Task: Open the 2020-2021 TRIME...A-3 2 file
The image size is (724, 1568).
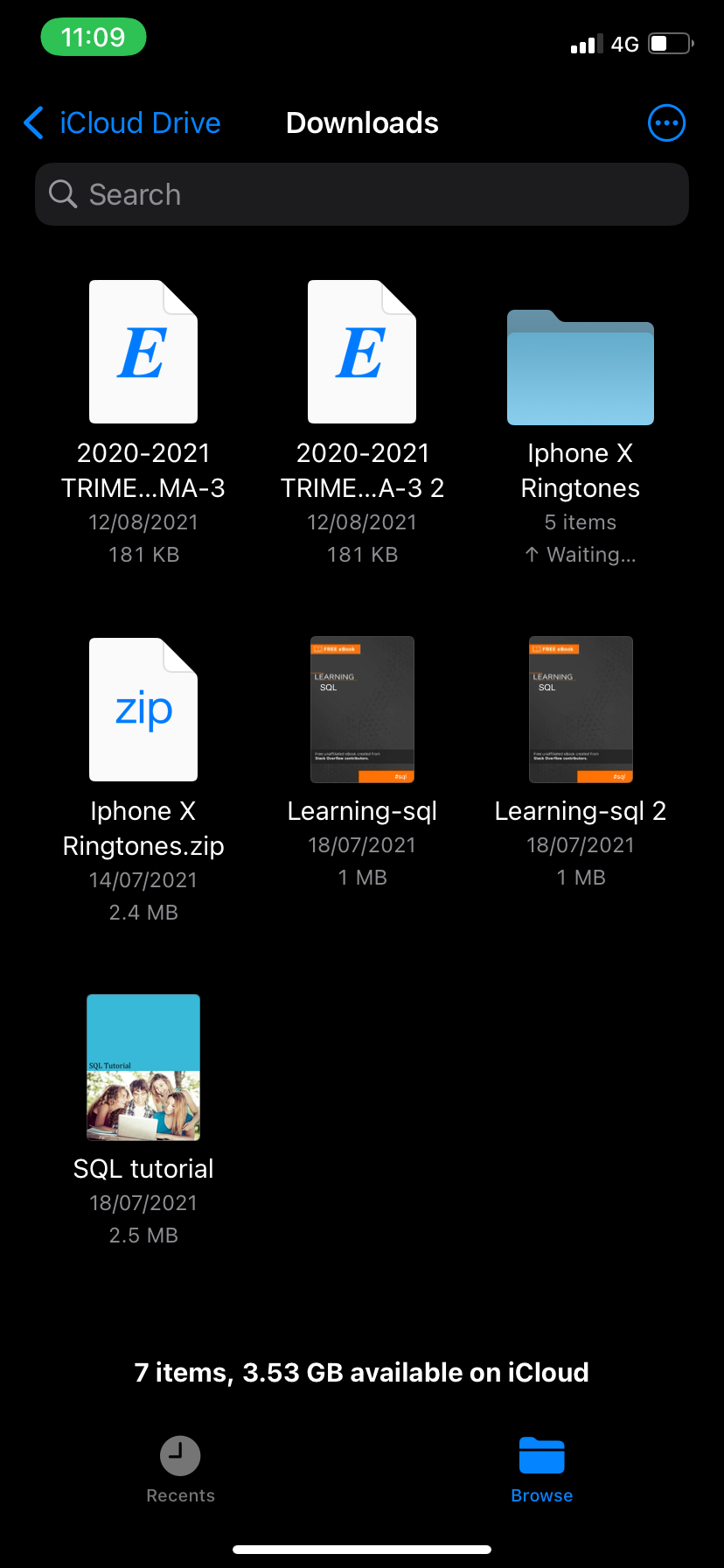Action: point(362,353)
